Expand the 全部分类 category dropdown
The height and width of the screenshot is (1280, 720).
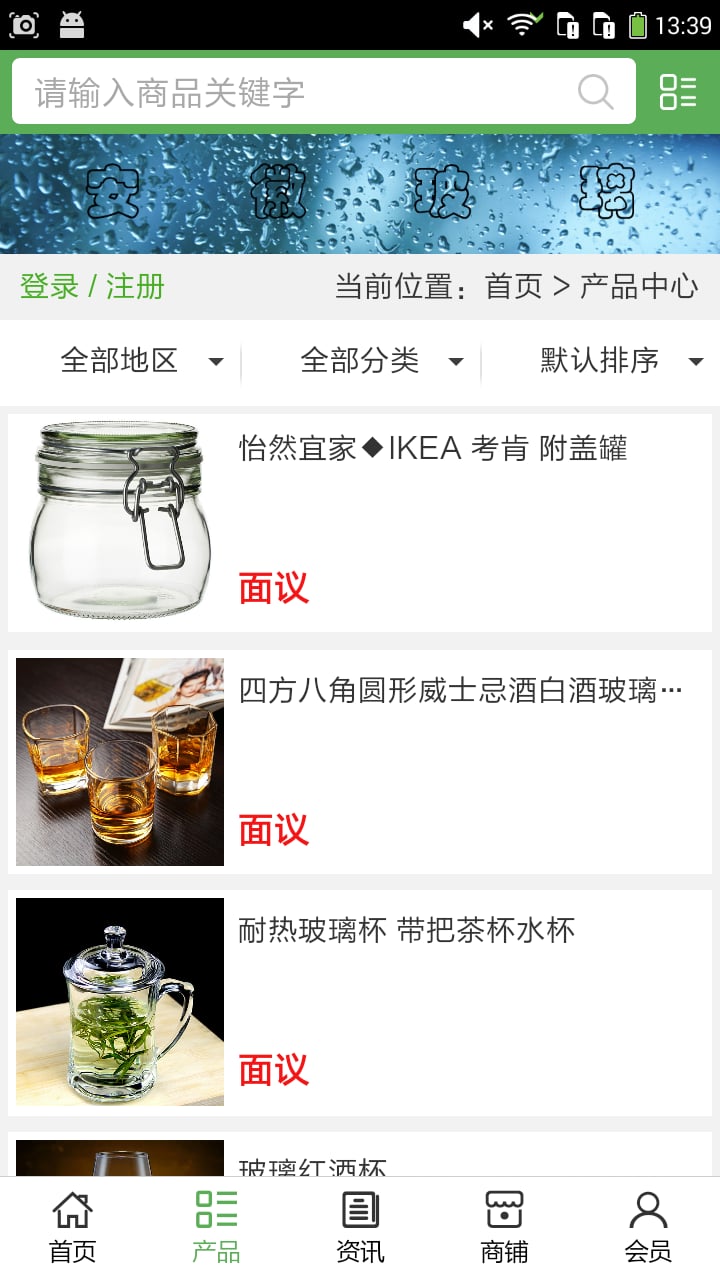pyautogui.click(x=378, y=361)
